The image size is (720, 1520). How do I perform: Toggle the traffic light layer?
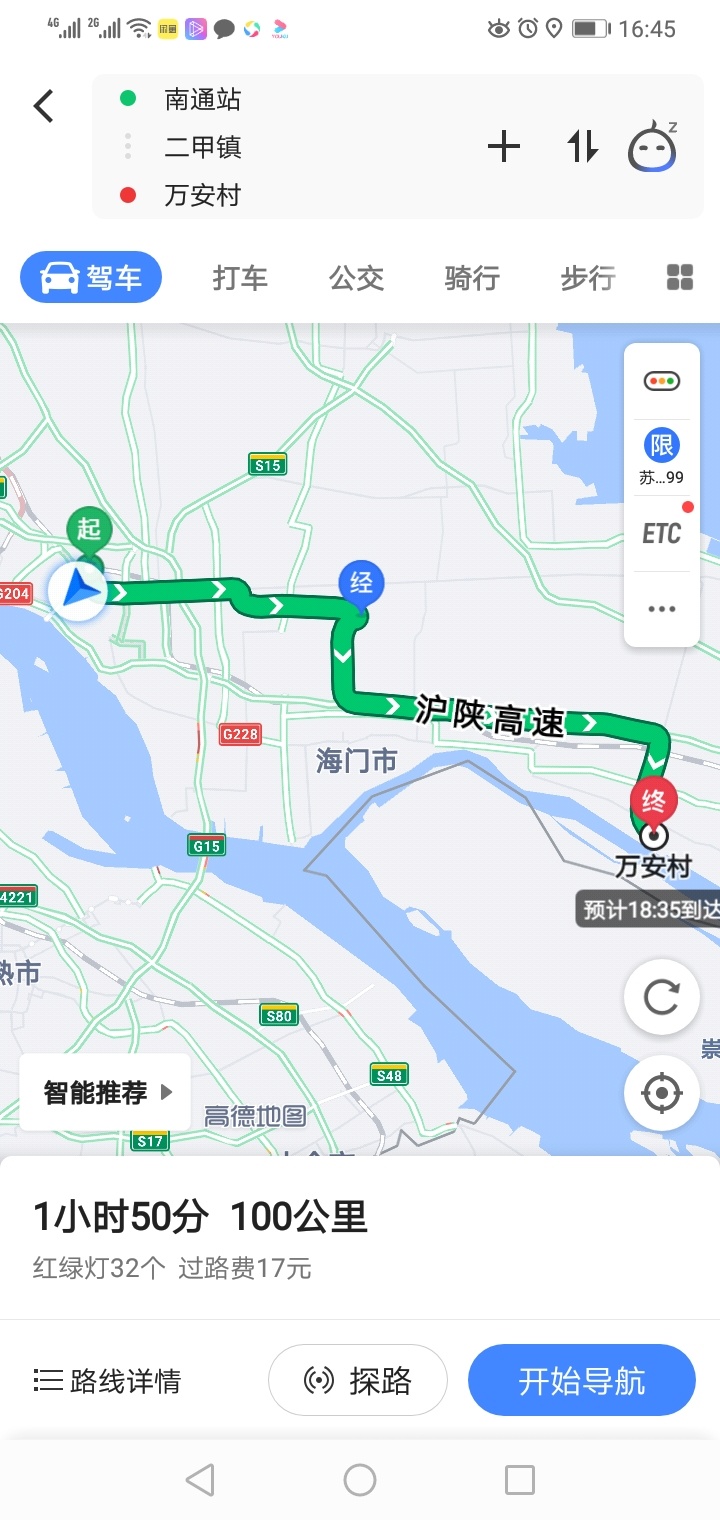click(x=661, y=381)
